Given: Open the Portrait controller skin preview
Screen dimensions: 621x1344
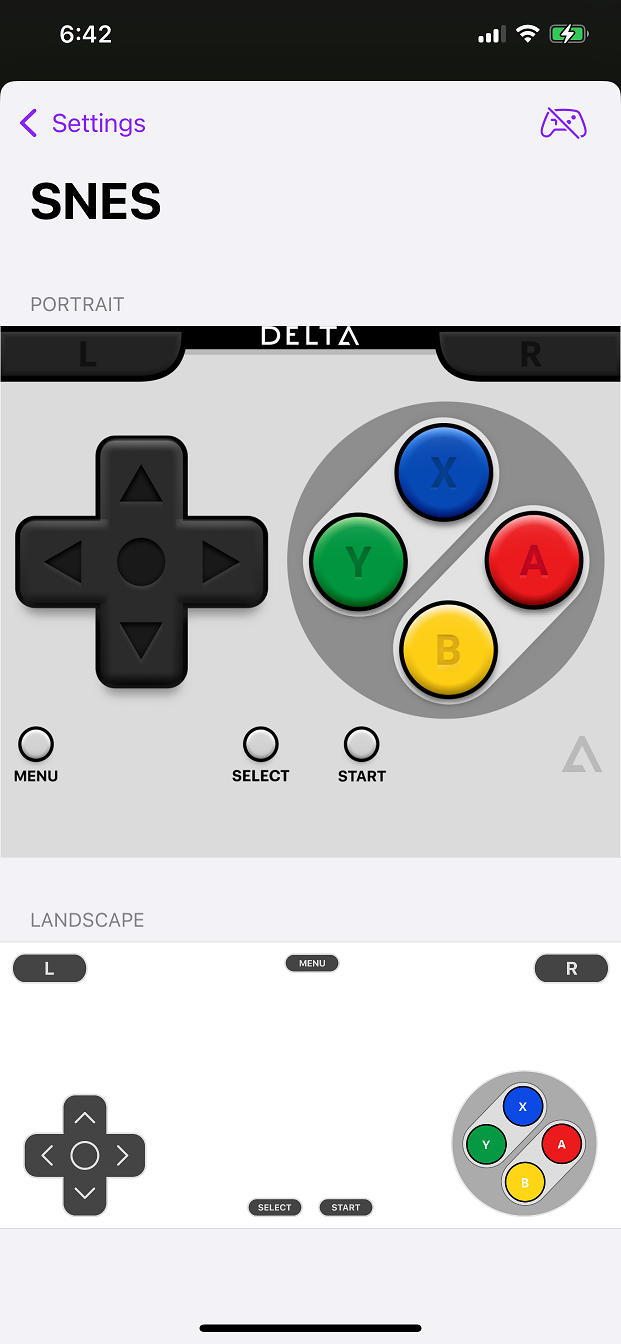Looking at the screenshot, I should [310, 591].
